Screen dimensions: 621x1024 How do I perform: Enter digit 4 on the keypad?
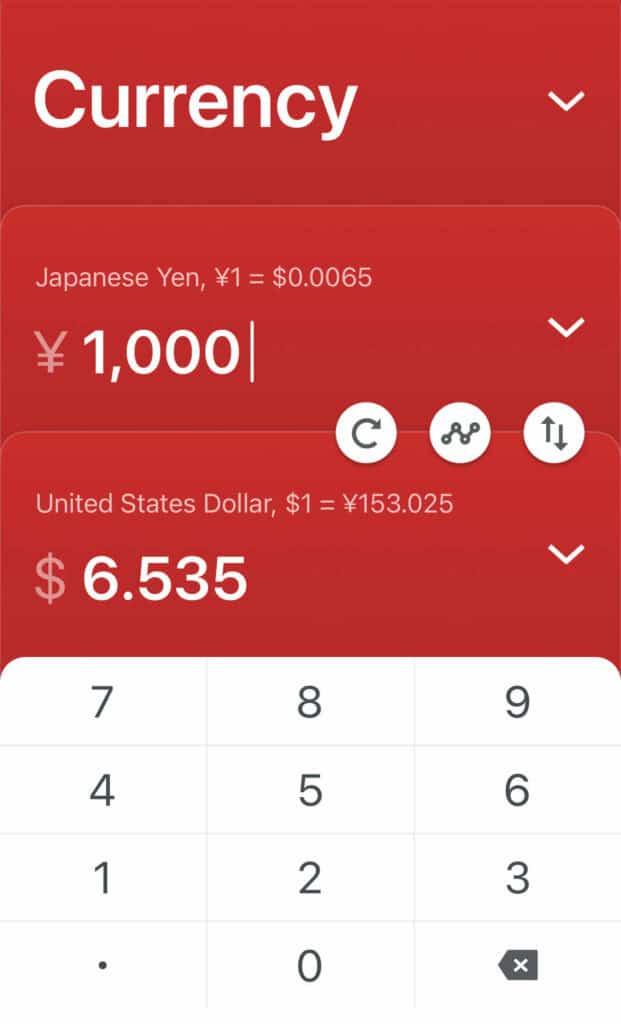click(x=102, y=790)
